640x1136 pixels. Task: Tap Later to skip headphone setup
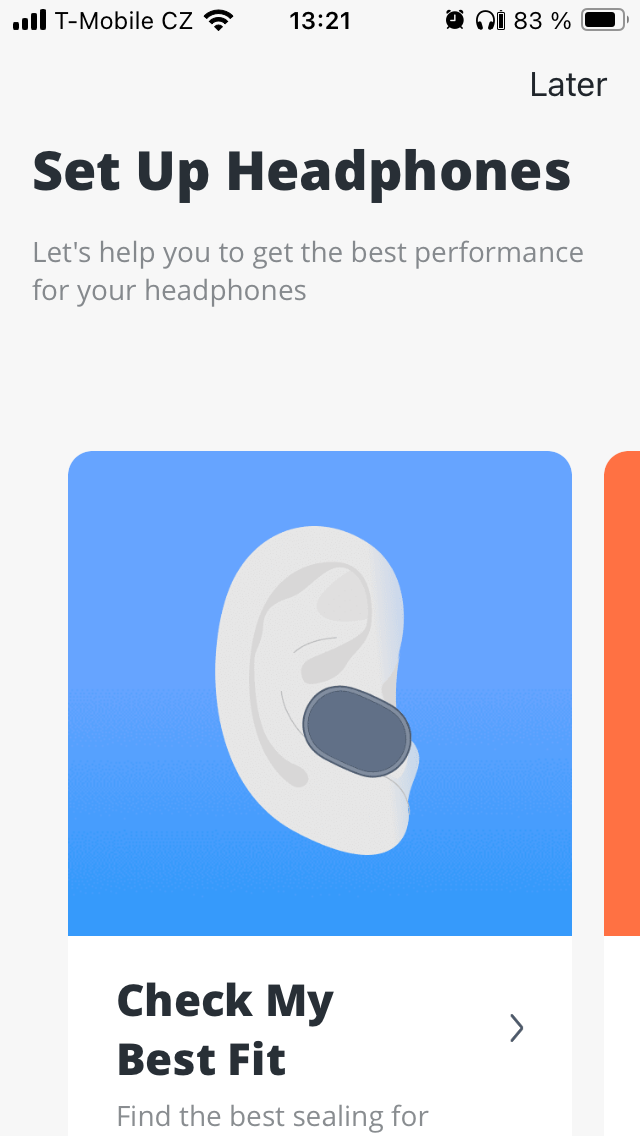point(567,85)
